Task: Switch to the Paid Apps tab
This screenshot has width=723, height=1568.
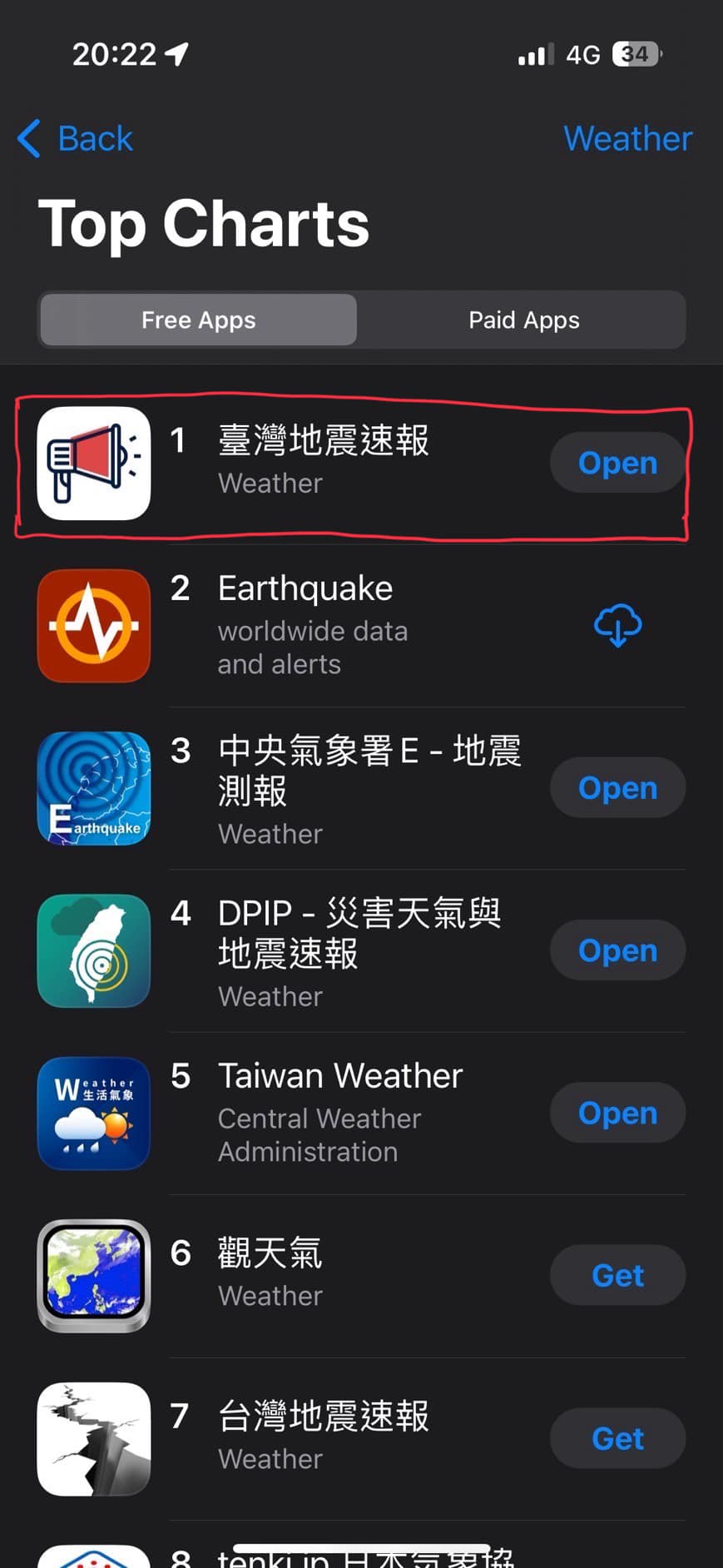Action: [x=523, y=320]
